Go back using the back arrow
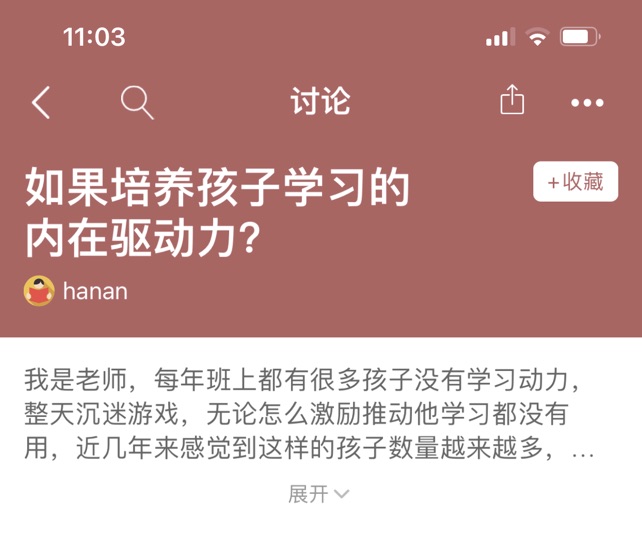This screenshot has width=642, height=535. pos(41,102)
